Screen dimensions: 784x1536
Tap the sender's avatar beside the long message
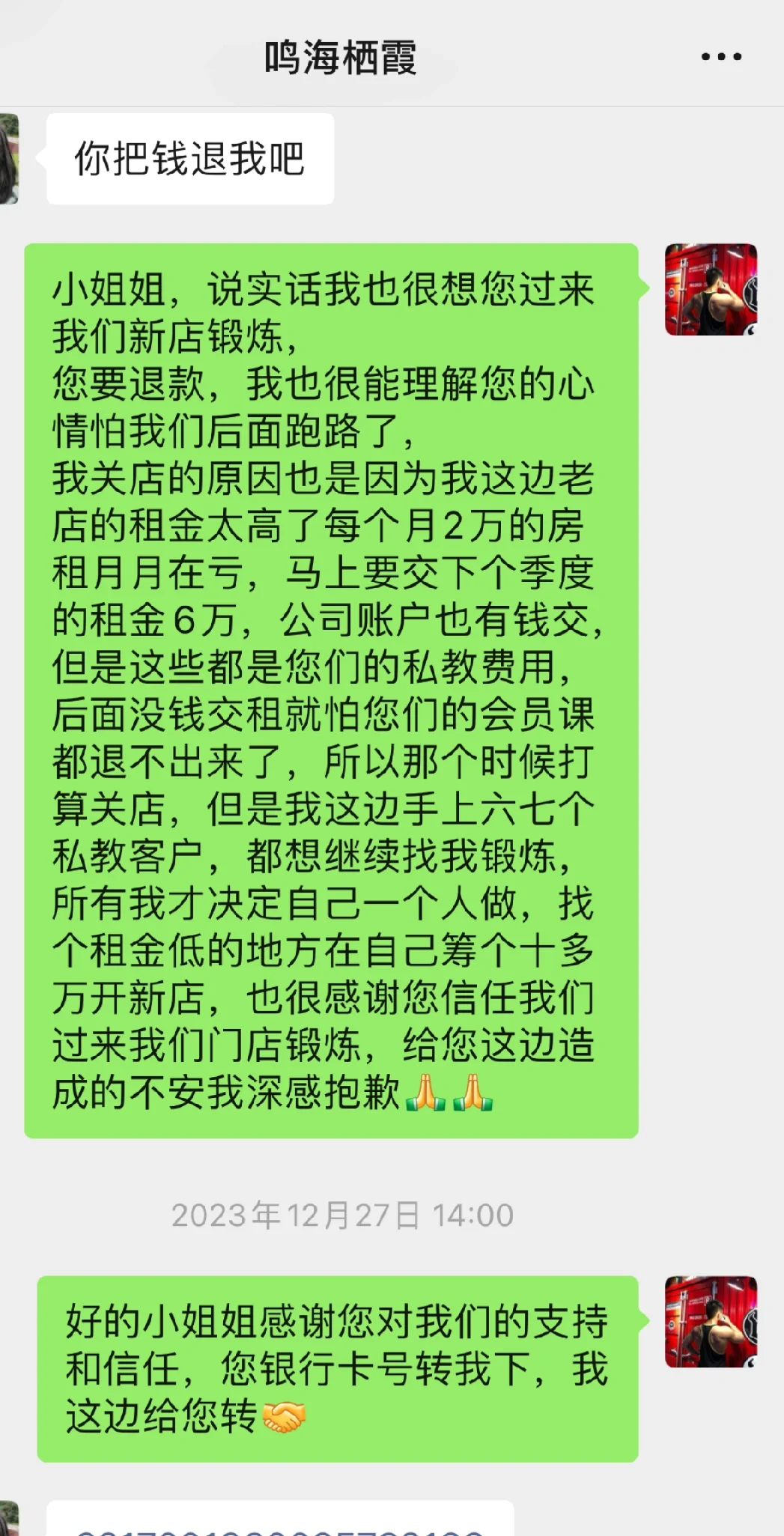coord(711,290)
